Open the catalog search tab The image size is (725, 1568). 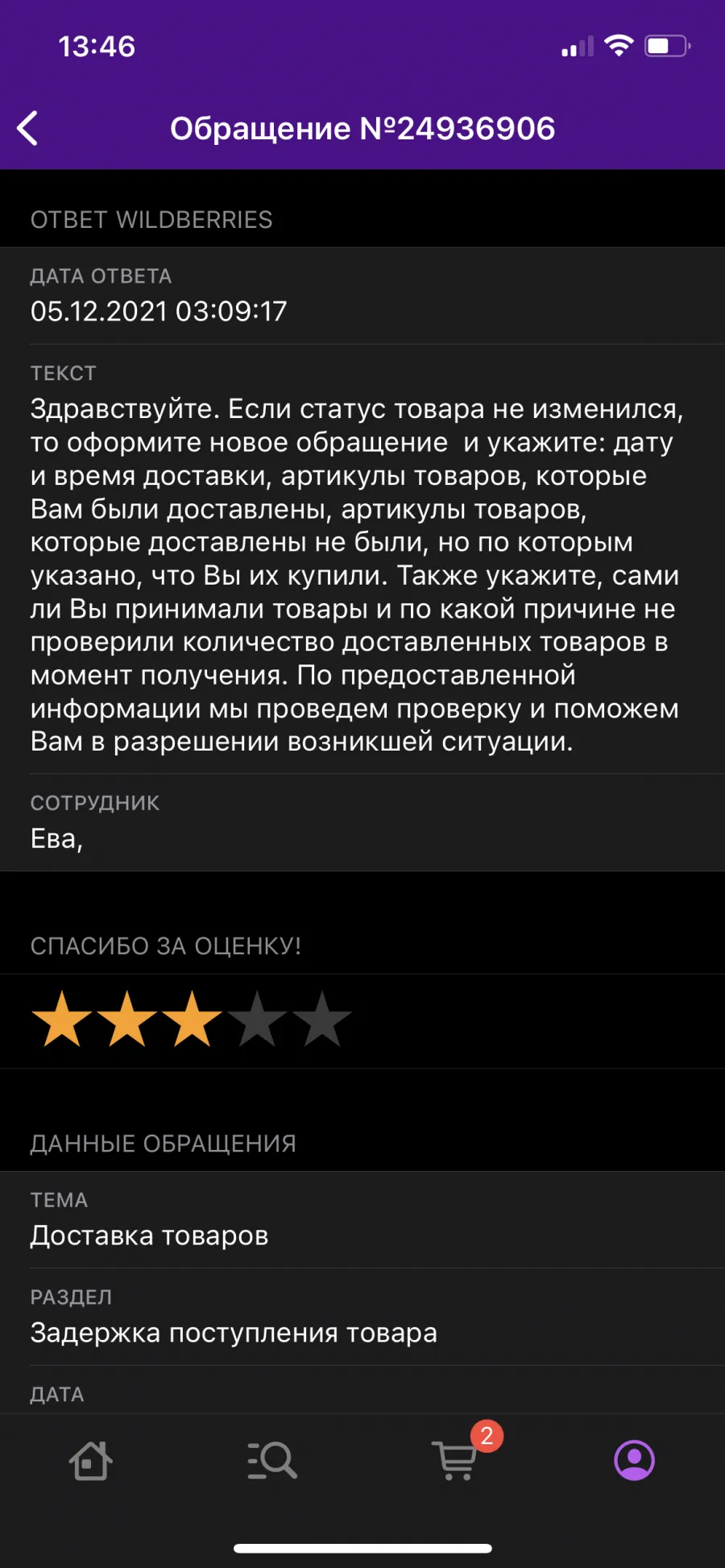point(272,1460)
